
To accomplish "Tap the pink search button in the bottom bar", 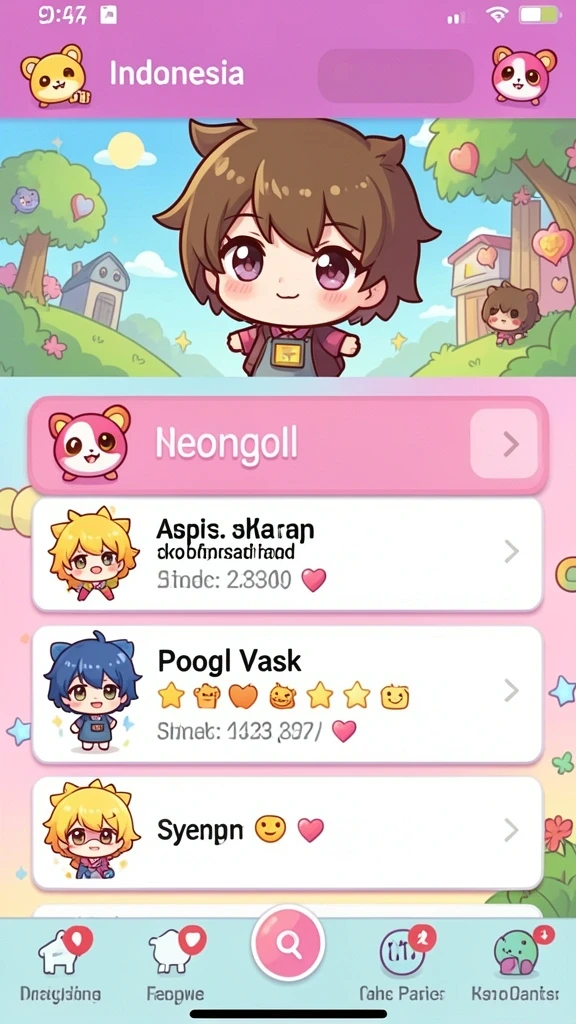I will tap(287, 942).
